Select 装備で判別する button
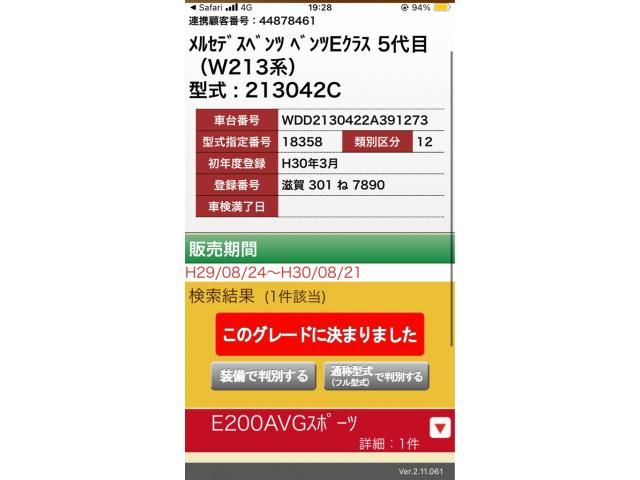The image size is (640, 480). [x=263, y=376]
